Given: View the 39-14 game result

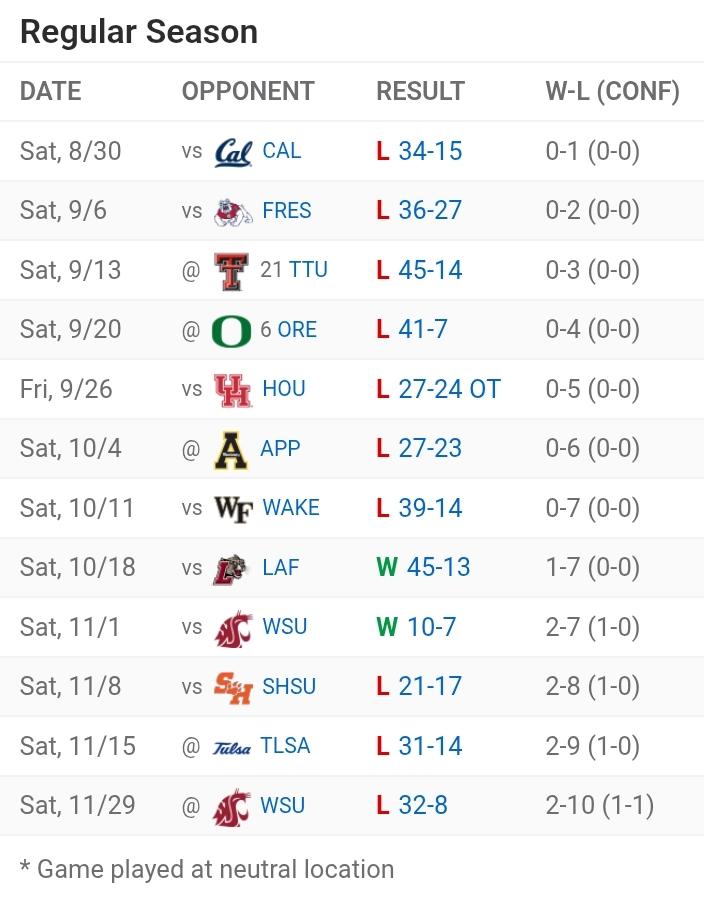Looking at the screenshot, I should (430, 508).
